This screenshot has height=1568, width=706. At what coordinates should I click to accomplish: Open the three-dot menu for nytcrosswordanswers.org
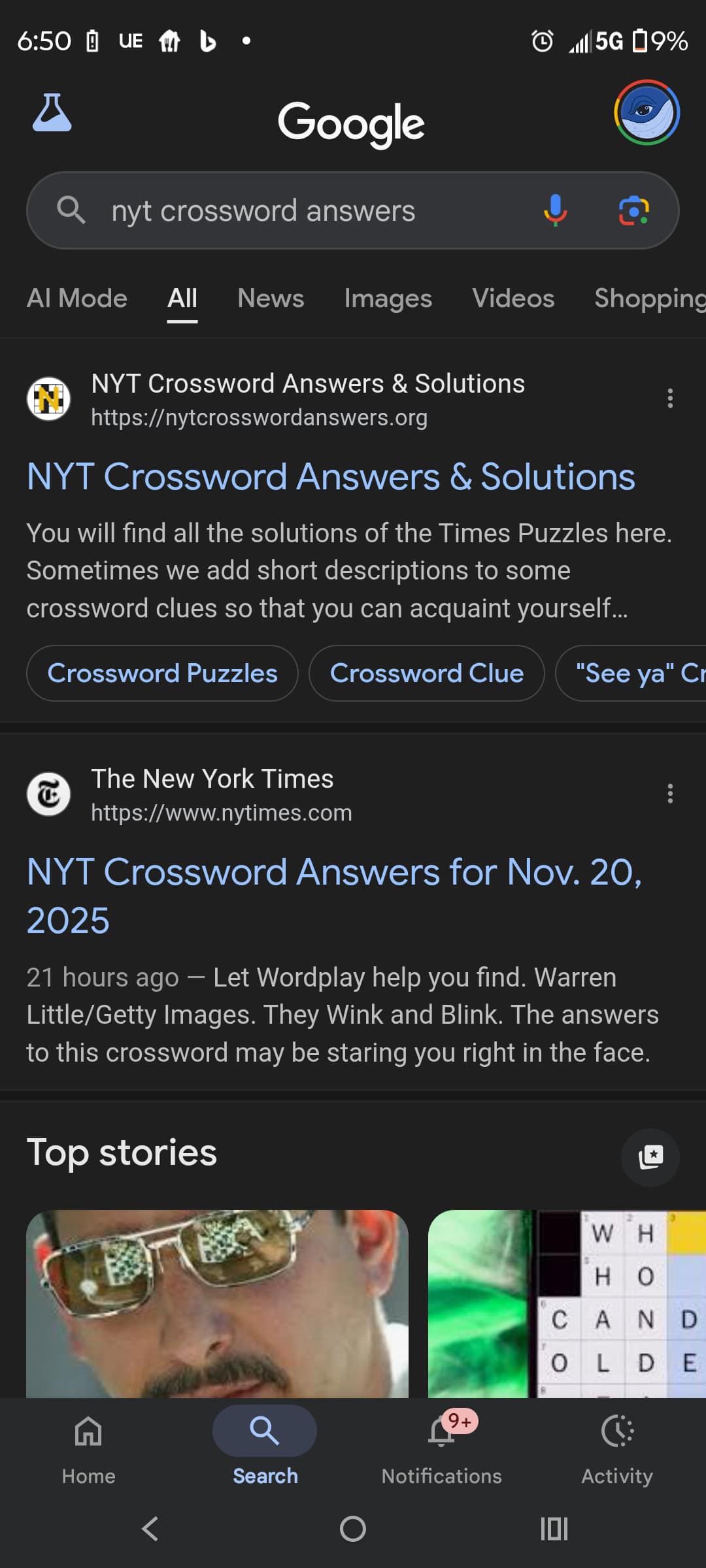[x=670, y=399]
